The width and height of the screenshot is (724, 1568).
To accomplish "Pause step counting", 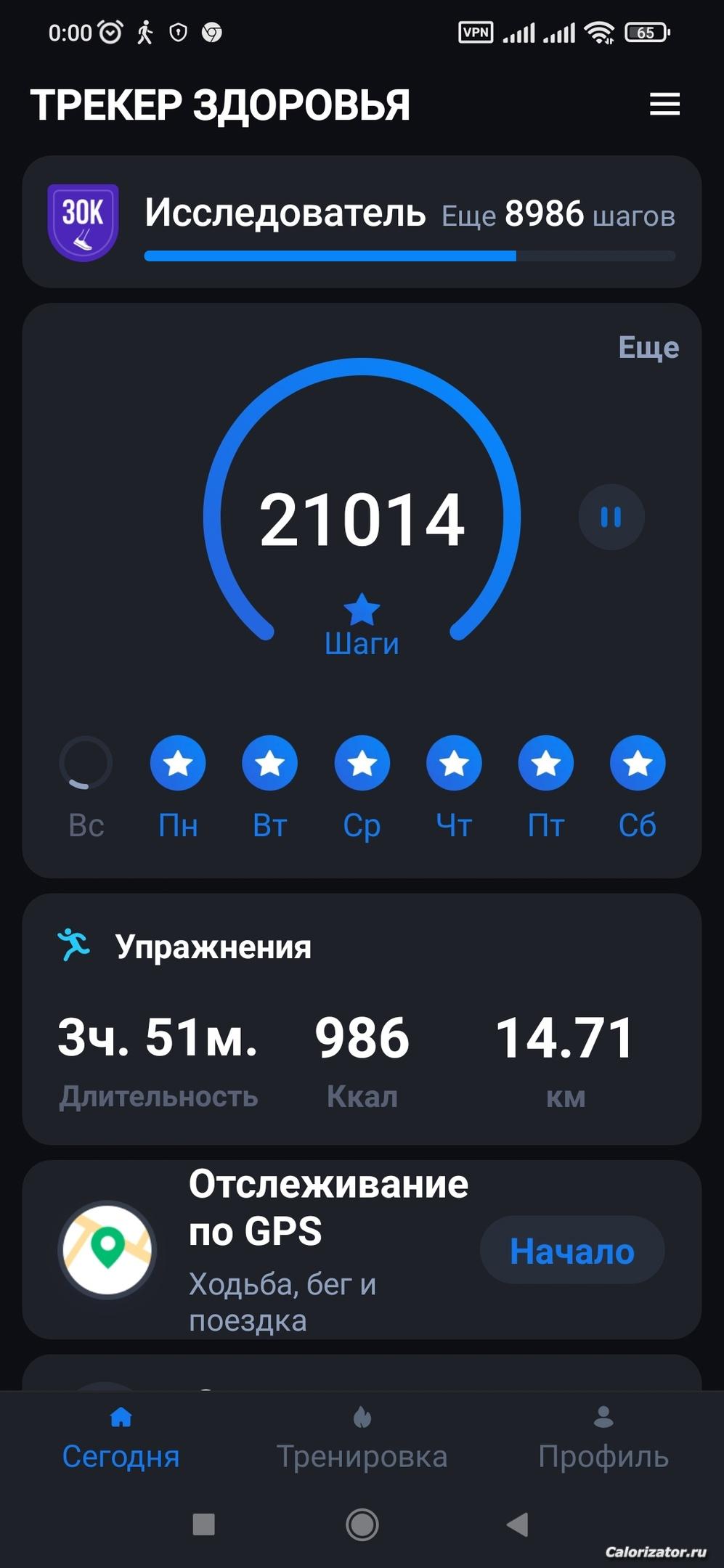I will 611,517.
